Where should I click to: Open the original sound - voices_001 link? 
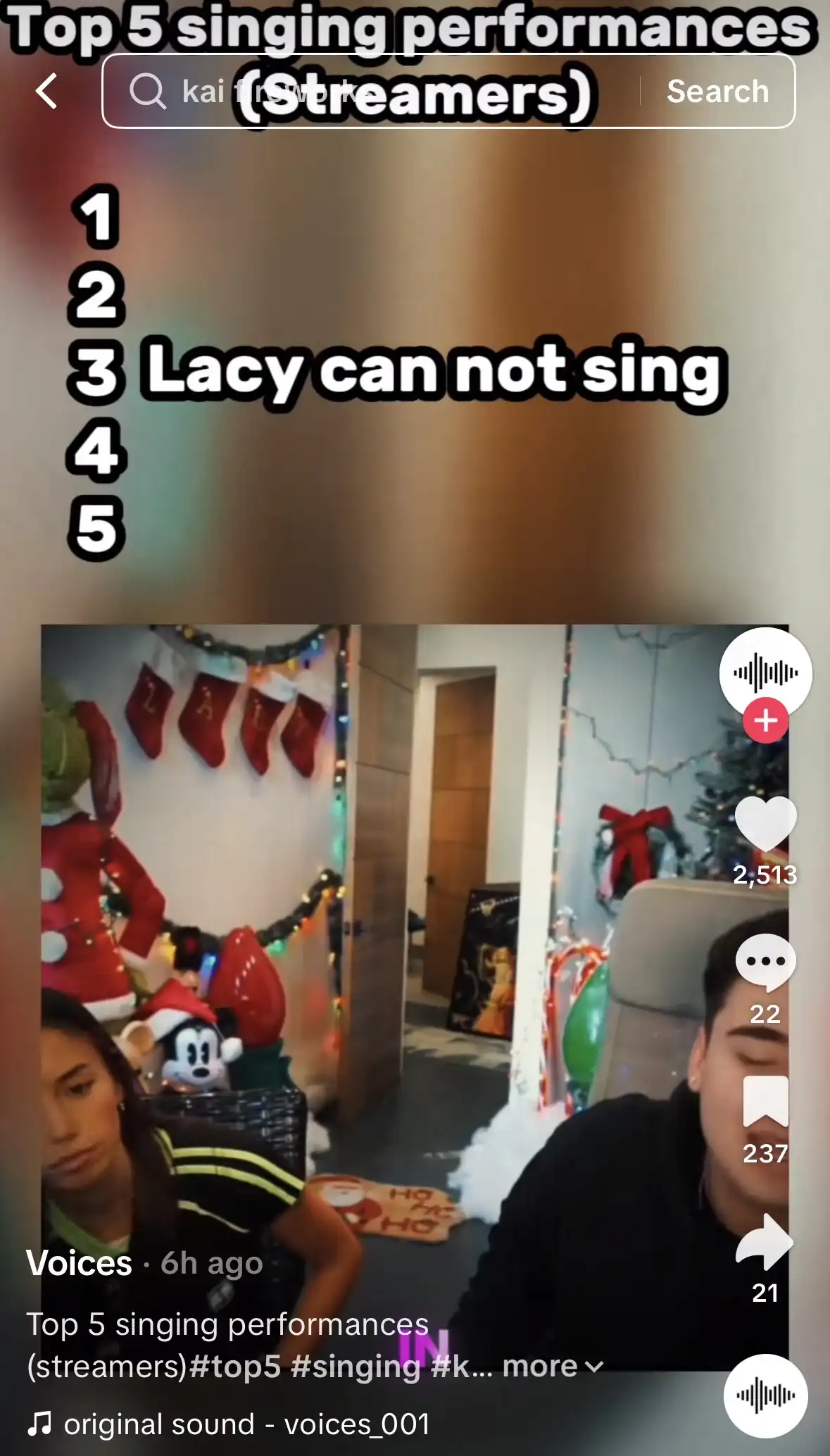click(x=246, y=1424)
